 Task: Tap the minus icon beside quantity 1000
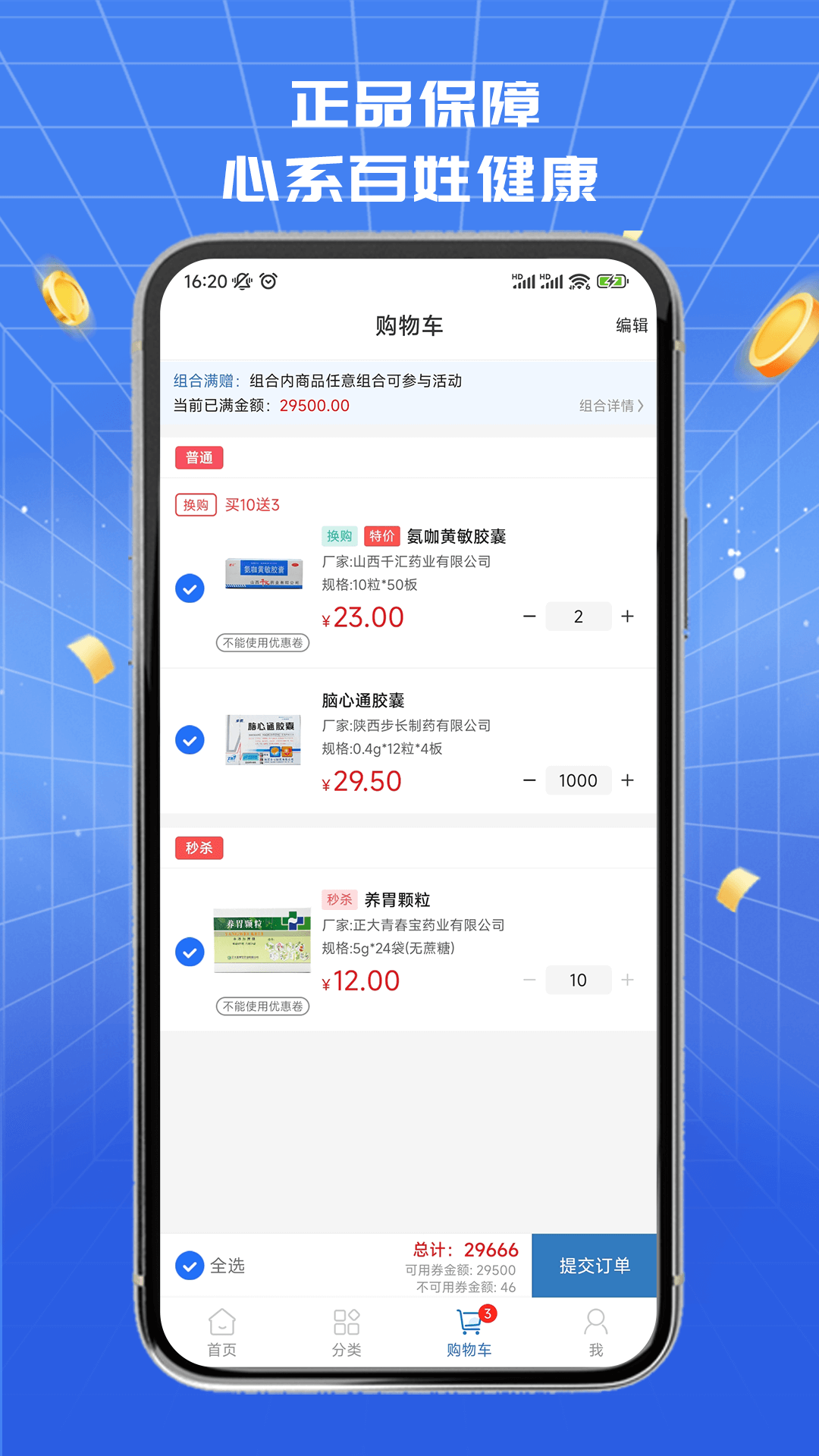click(529, 780)
